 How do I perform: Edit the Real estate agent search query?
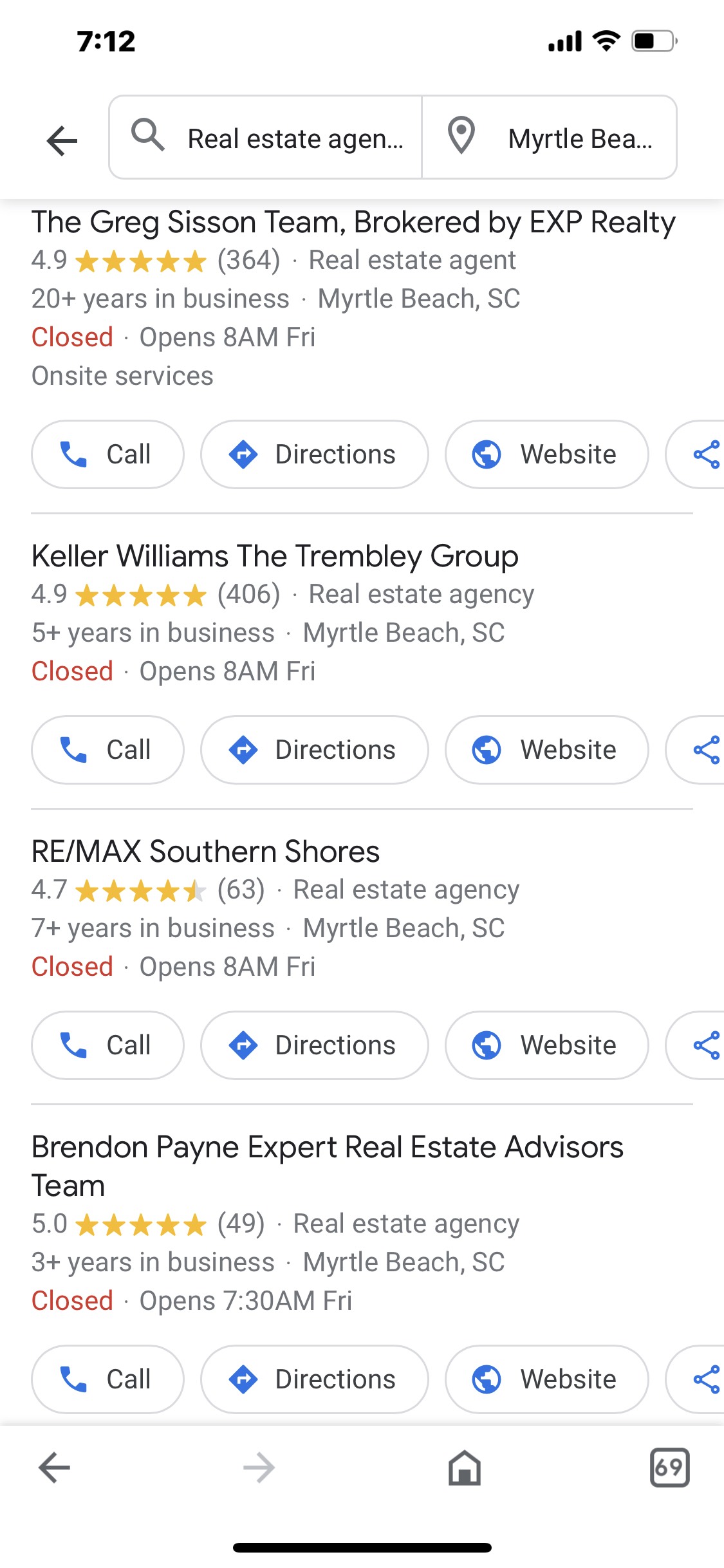click(293, 138)
